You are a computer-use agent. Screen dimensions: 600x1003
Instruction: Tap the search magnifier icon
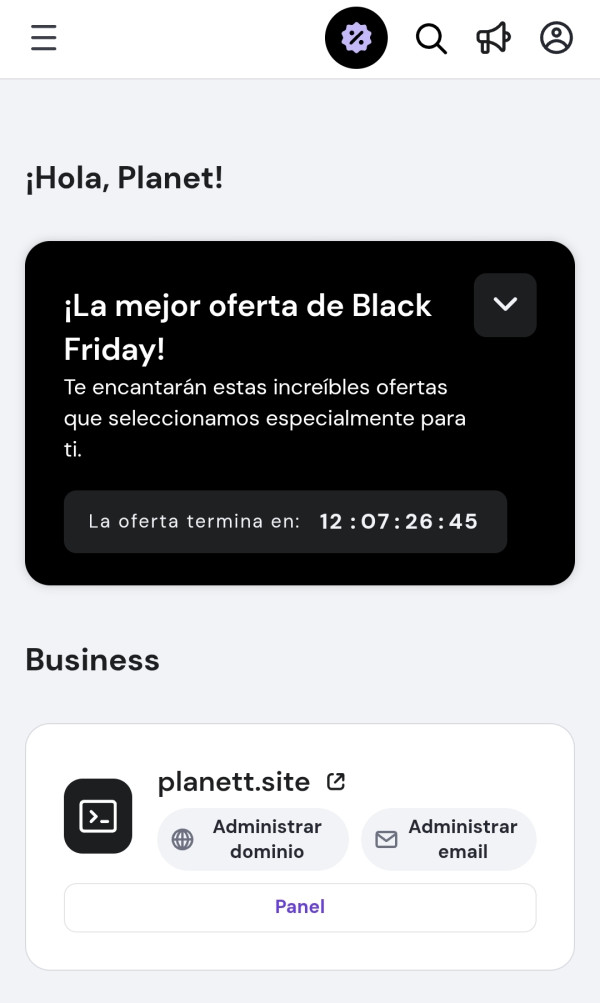[x=431, y=38]
